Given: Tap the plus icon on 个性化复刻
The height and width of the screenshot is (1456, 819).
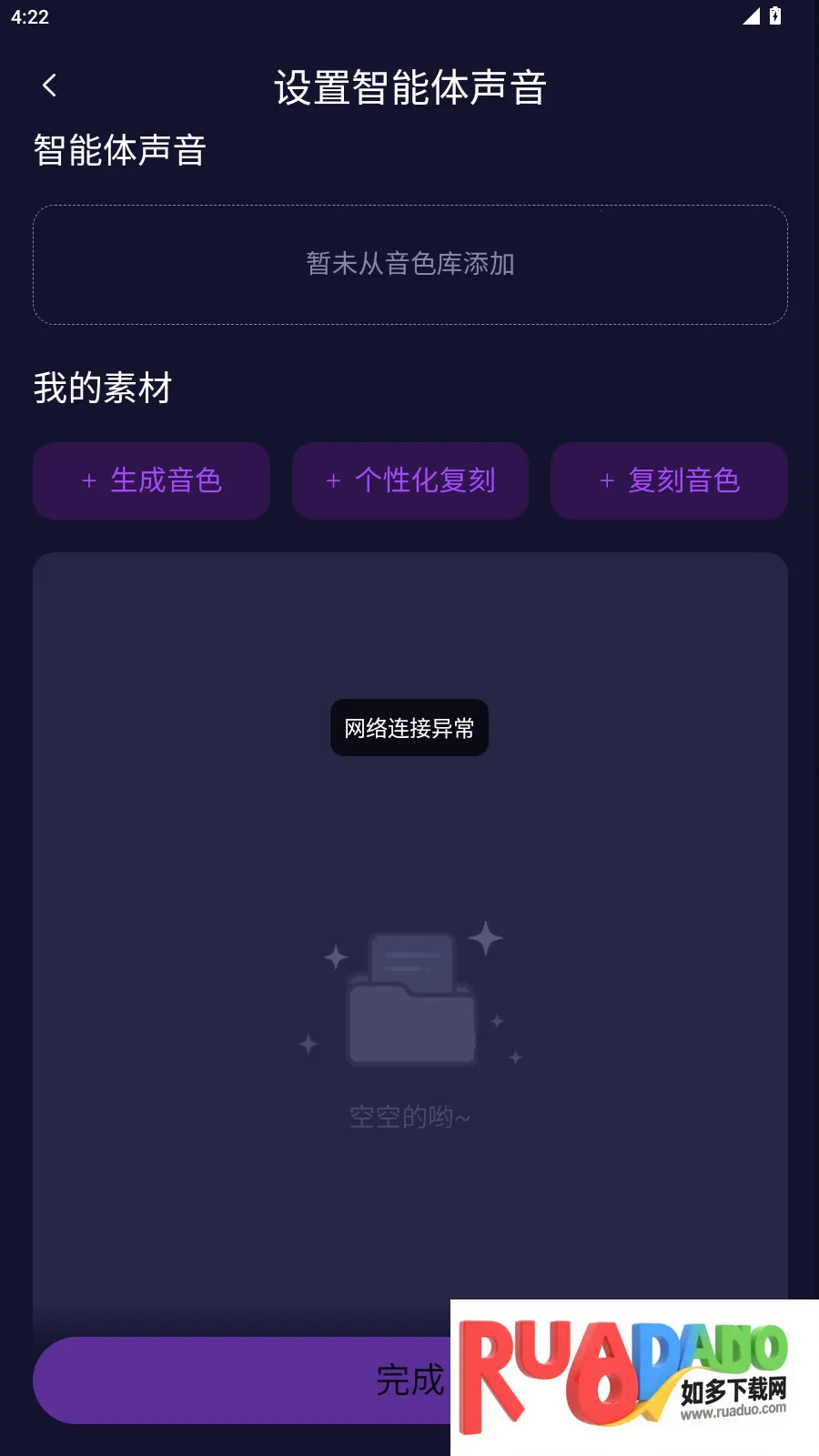Looking at the screenshot, I should pyautogui.click(x=331, y=480).
